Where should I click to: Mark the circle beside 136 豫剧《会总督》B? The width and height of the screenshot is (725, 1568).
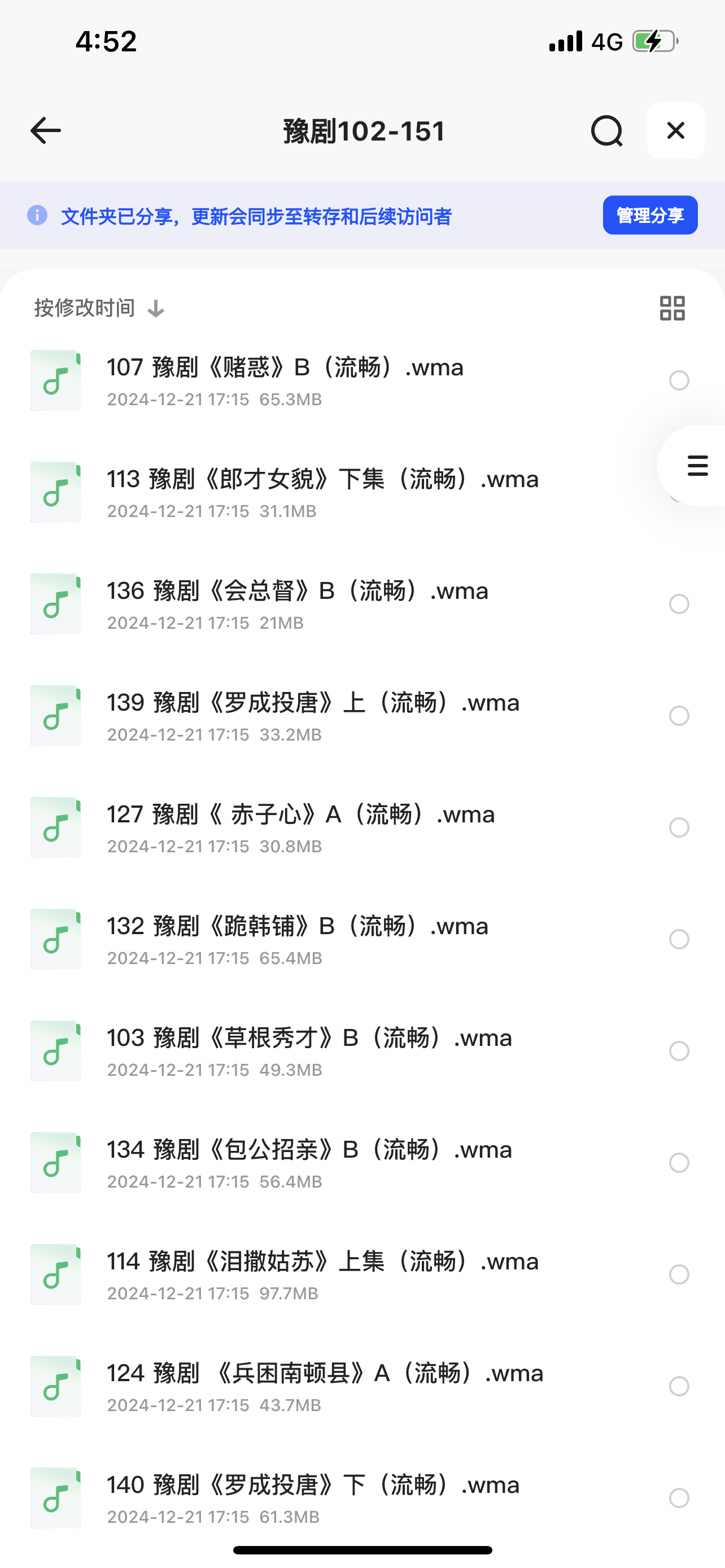pyautogui.click(x=679, y=604)
